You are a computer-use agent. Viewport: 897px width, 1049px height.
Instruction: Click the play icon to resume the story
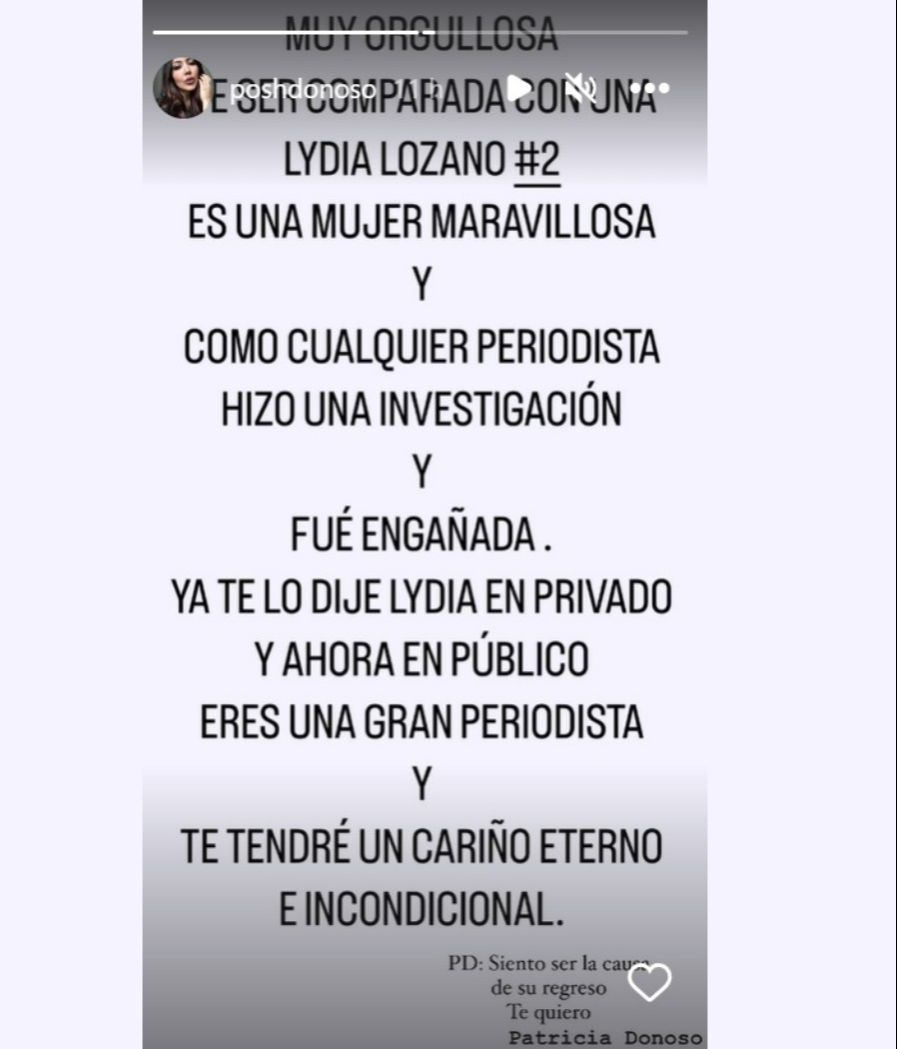coord(520,88)
